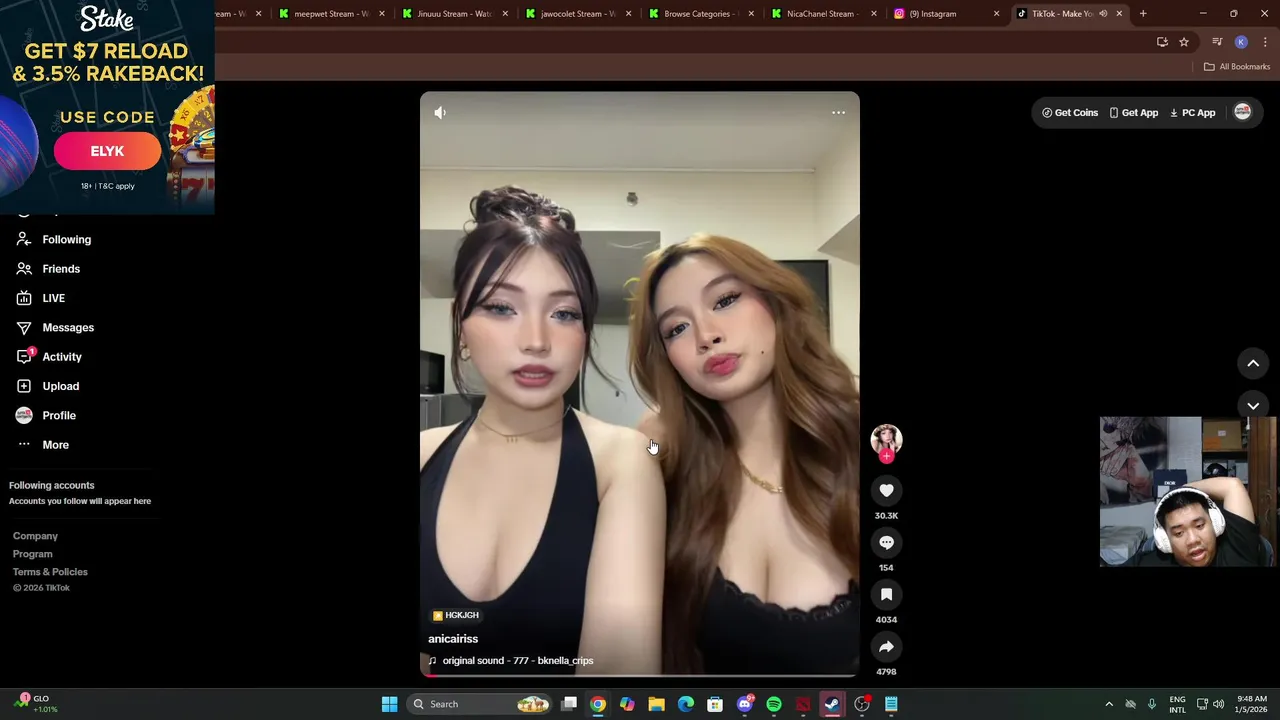Tap Get Coins
This screenshot has height=720, width=1280.
pos(1070,113)
